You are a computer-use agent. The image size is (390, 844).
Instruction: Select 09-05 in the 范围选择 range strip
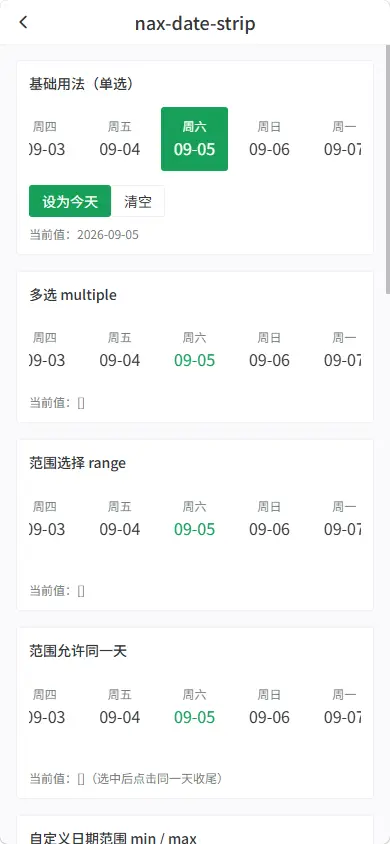(194, 519)
